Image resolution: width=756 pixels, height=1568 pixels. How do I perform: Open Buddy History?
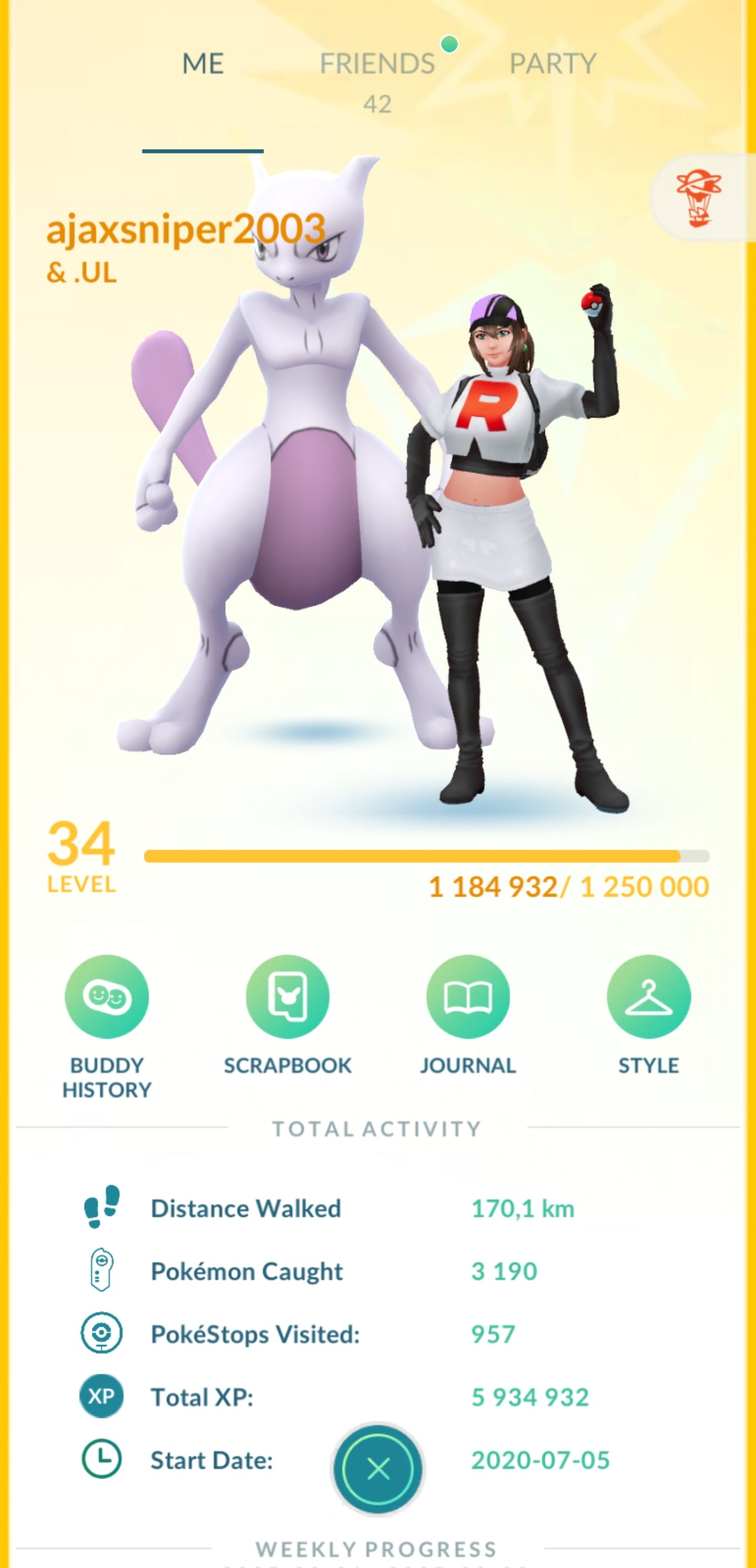point(107,997)
